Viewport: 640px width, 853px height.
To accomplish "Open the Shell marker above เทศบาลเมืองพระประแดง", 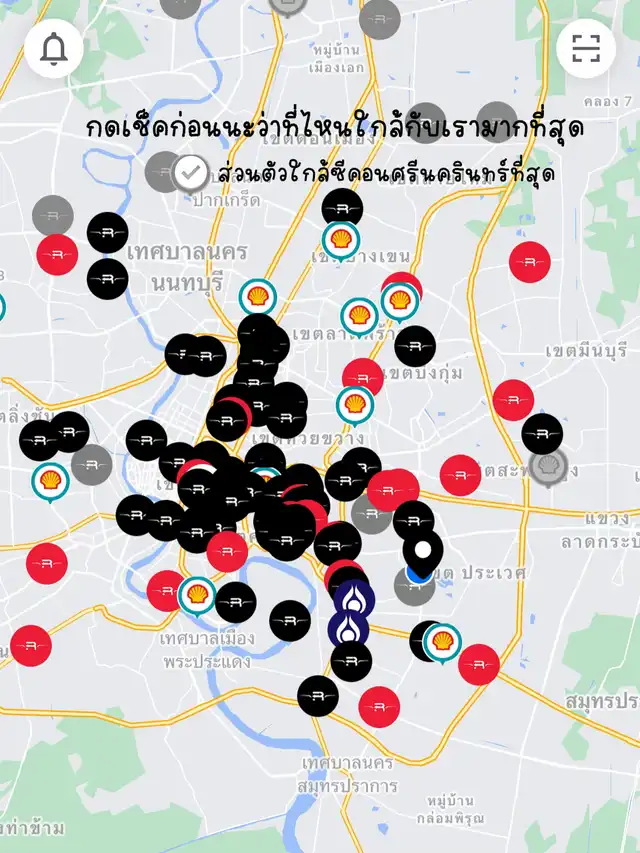I will coord(197,595).
